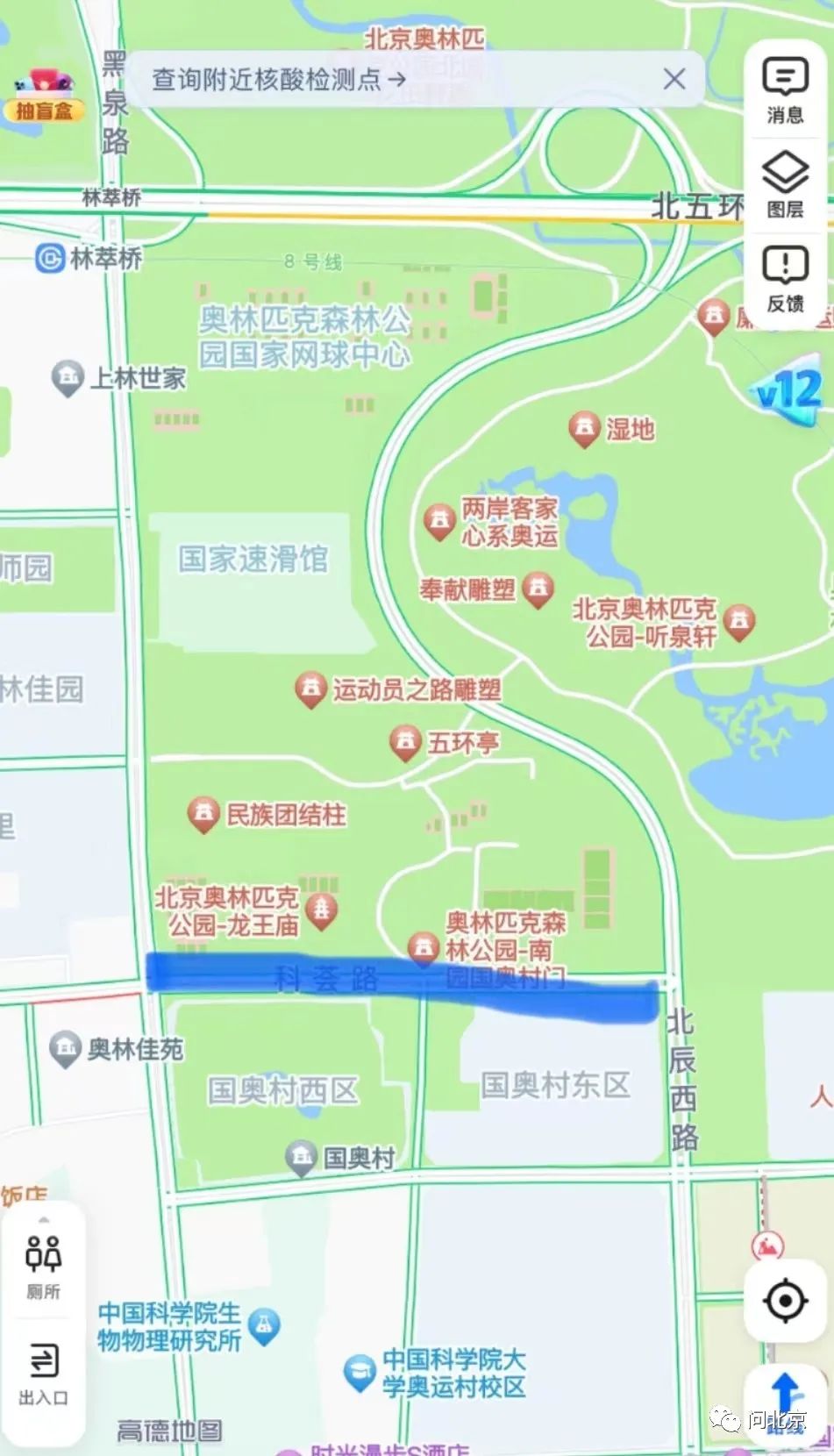This screenshot has height=1456, width=834.
Task: Show nearby 厕所 toilets
Action: (44, 1266)
